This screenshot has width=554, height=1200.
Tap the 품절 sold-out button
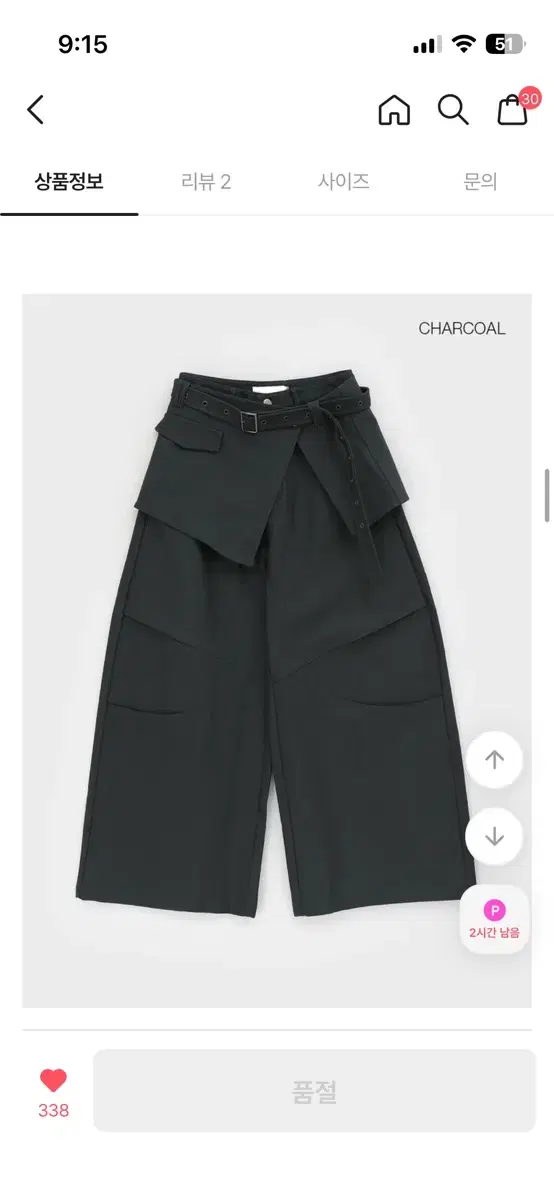[x=314, y=1091]
